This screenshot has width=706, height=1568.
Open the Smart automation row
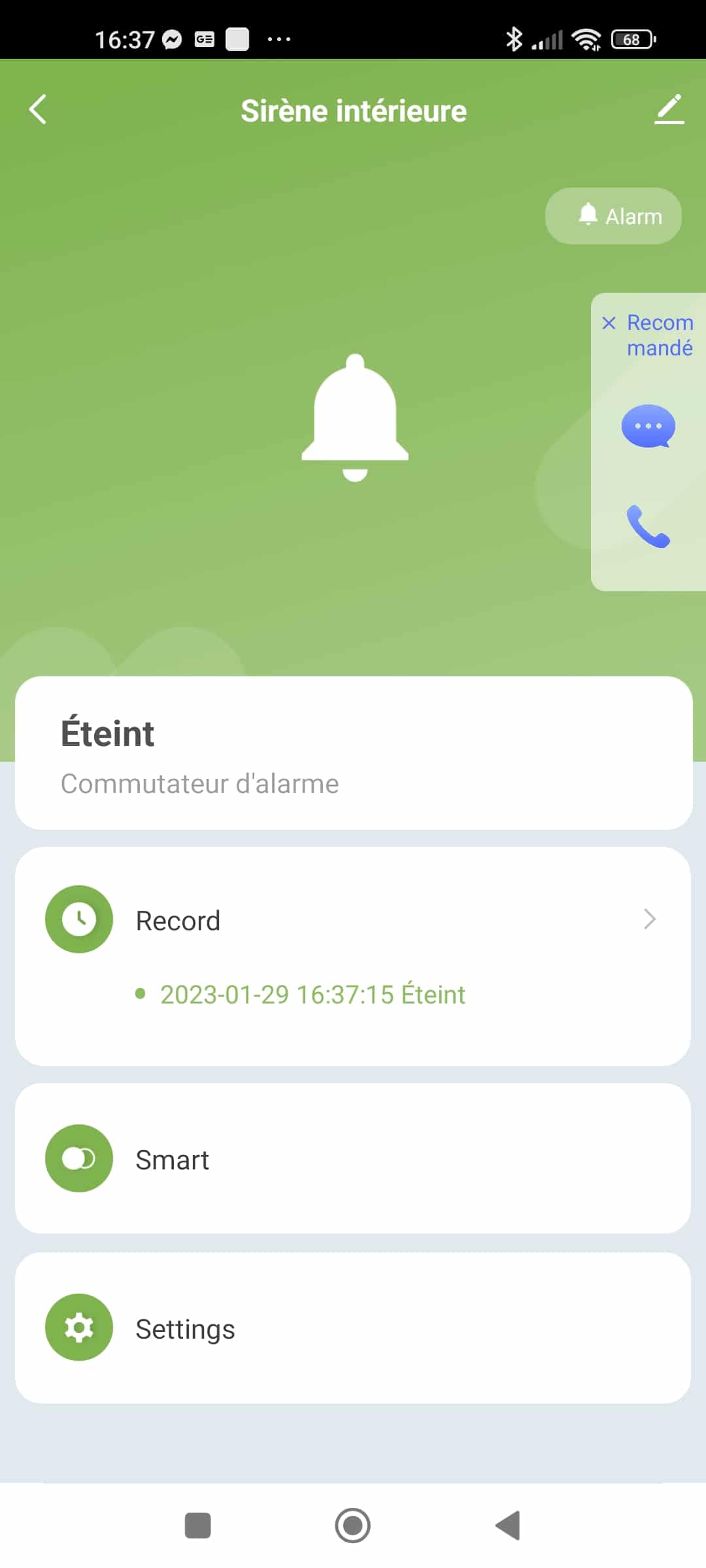coord(353,1158)
